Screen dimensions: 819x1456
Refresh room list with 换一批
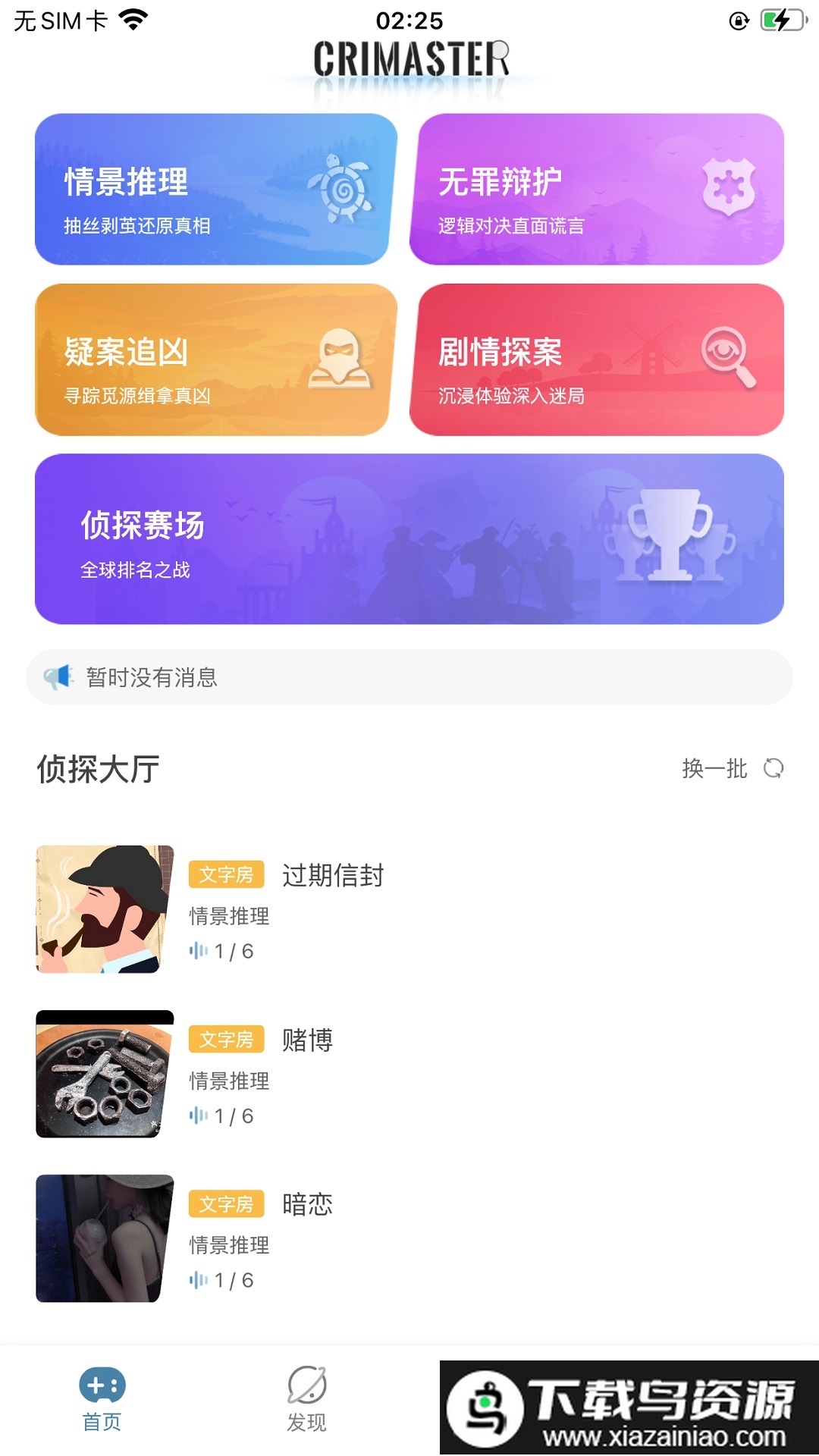coord(732,769)
